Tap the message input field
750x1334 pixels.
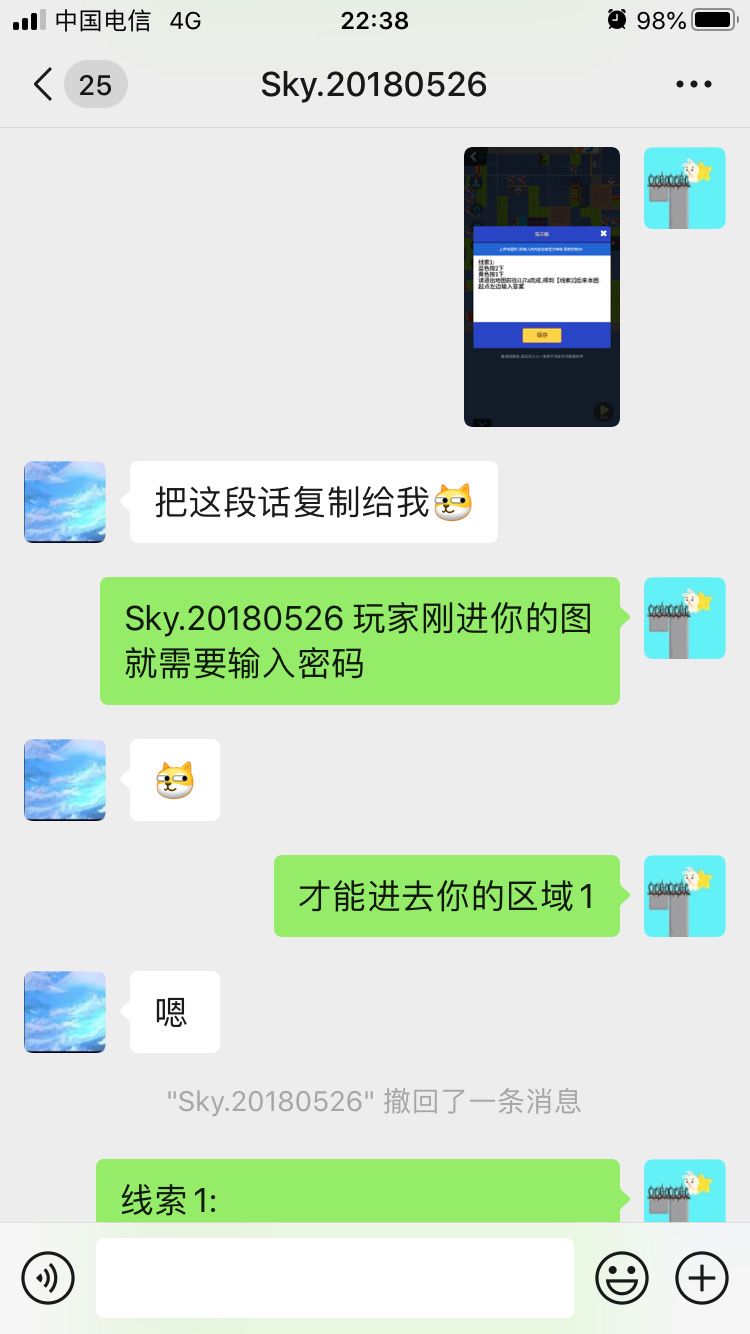335,1277
